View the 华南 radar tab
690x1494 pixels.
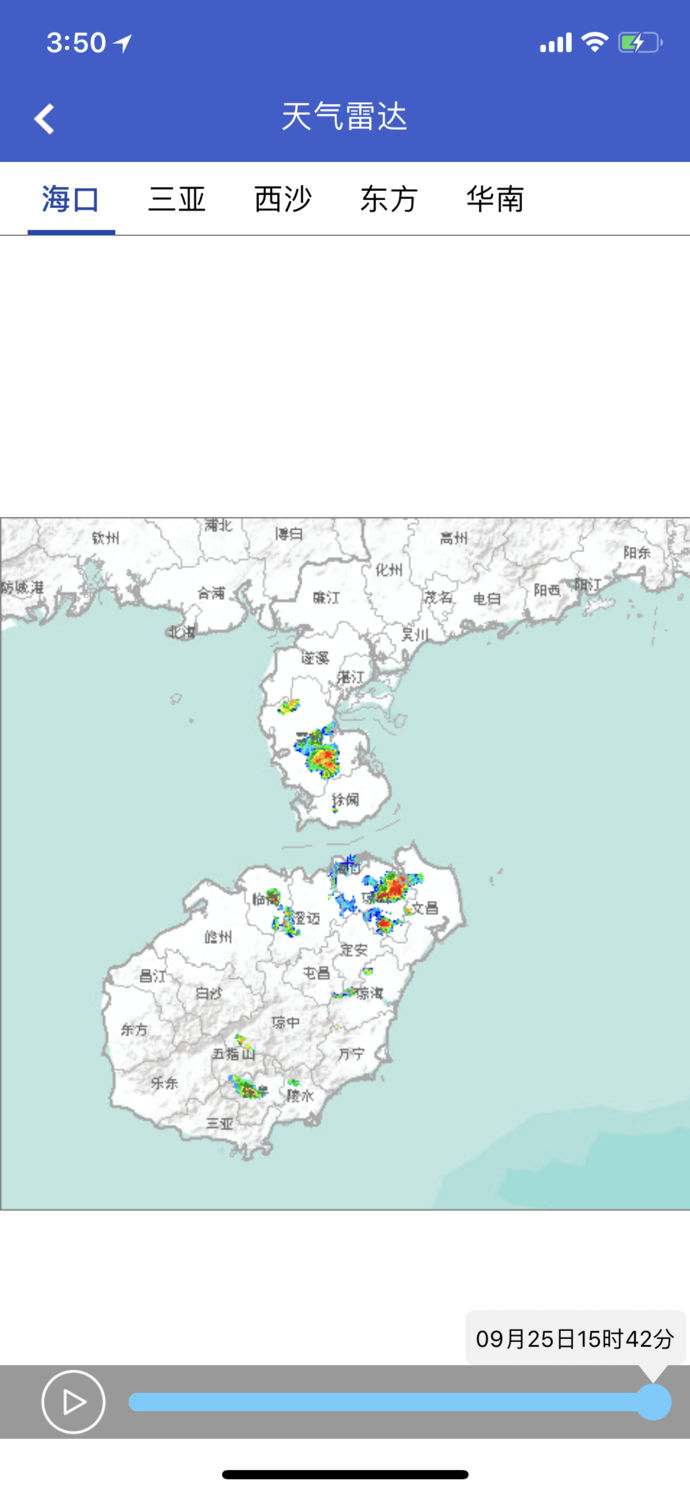coord(495,199)
